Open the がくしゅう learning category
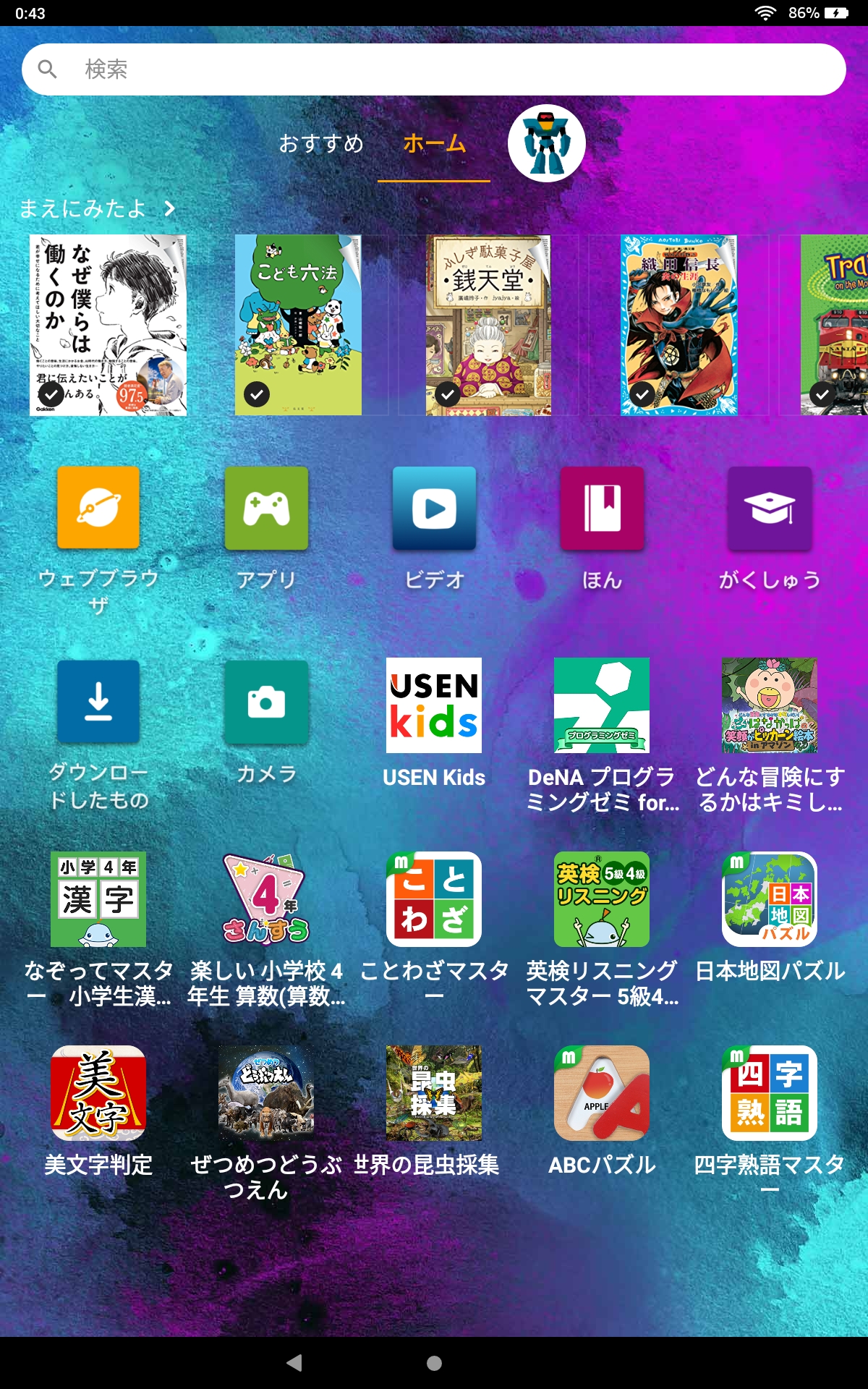 coord(770,509)
